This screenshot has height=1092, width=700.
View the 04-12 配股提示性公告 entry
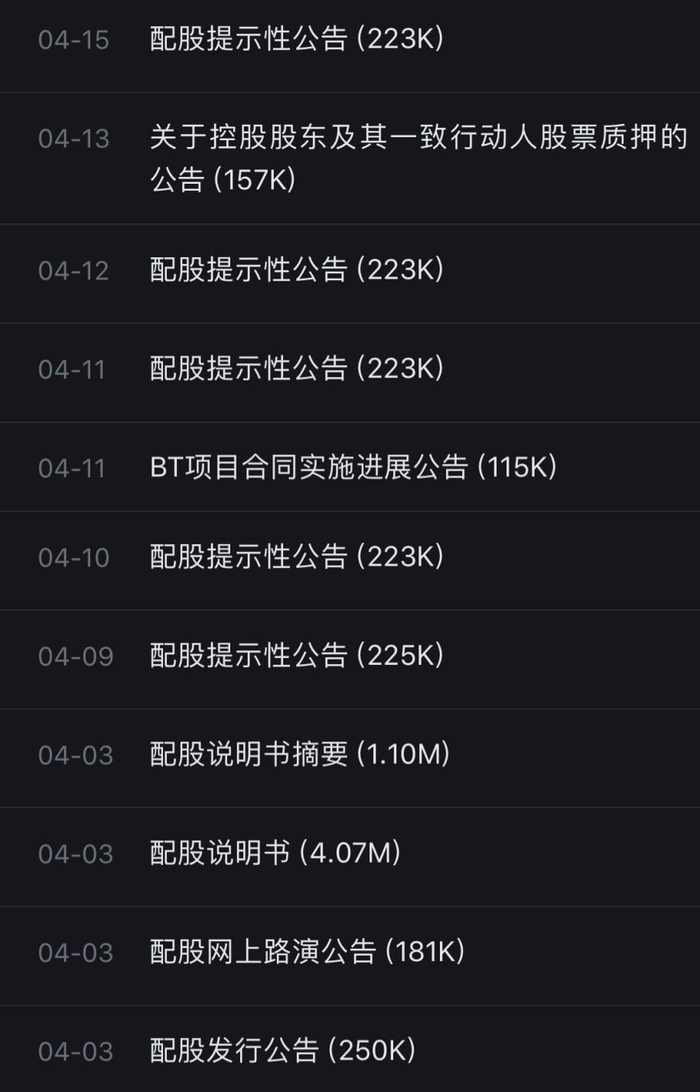[x=296, y=270]
